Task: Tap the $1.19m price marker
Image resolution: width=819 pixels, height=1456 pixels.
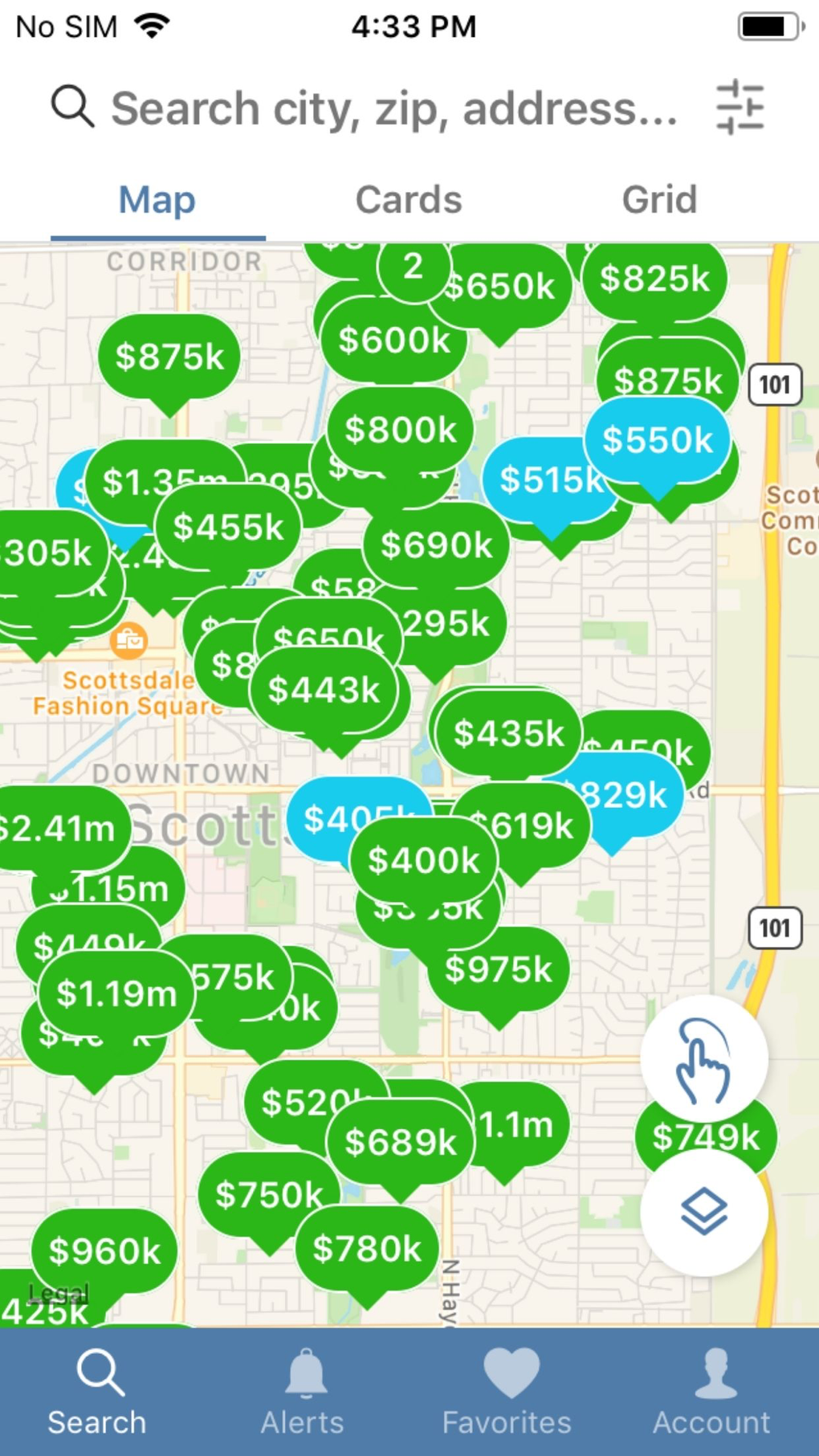Action: point(116,994)
